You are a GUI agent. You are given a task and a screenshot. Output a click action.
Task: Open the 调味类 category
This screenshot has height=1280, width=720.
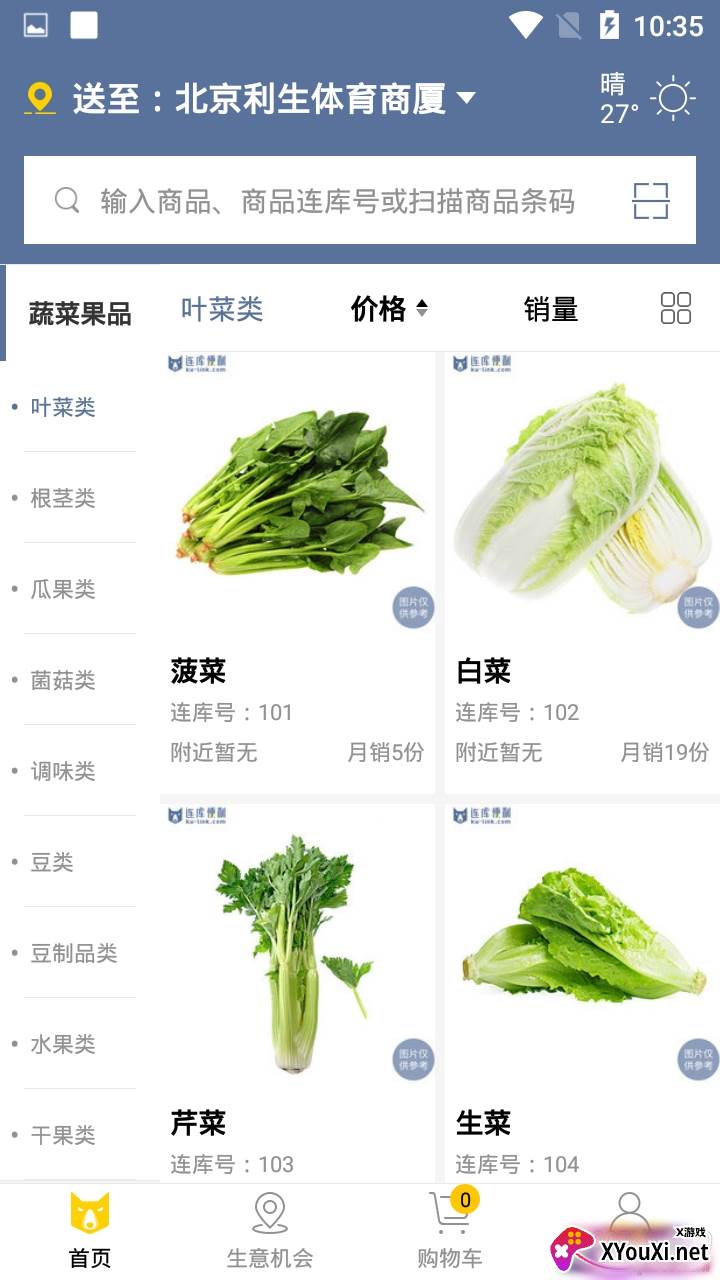click(63, 771)
